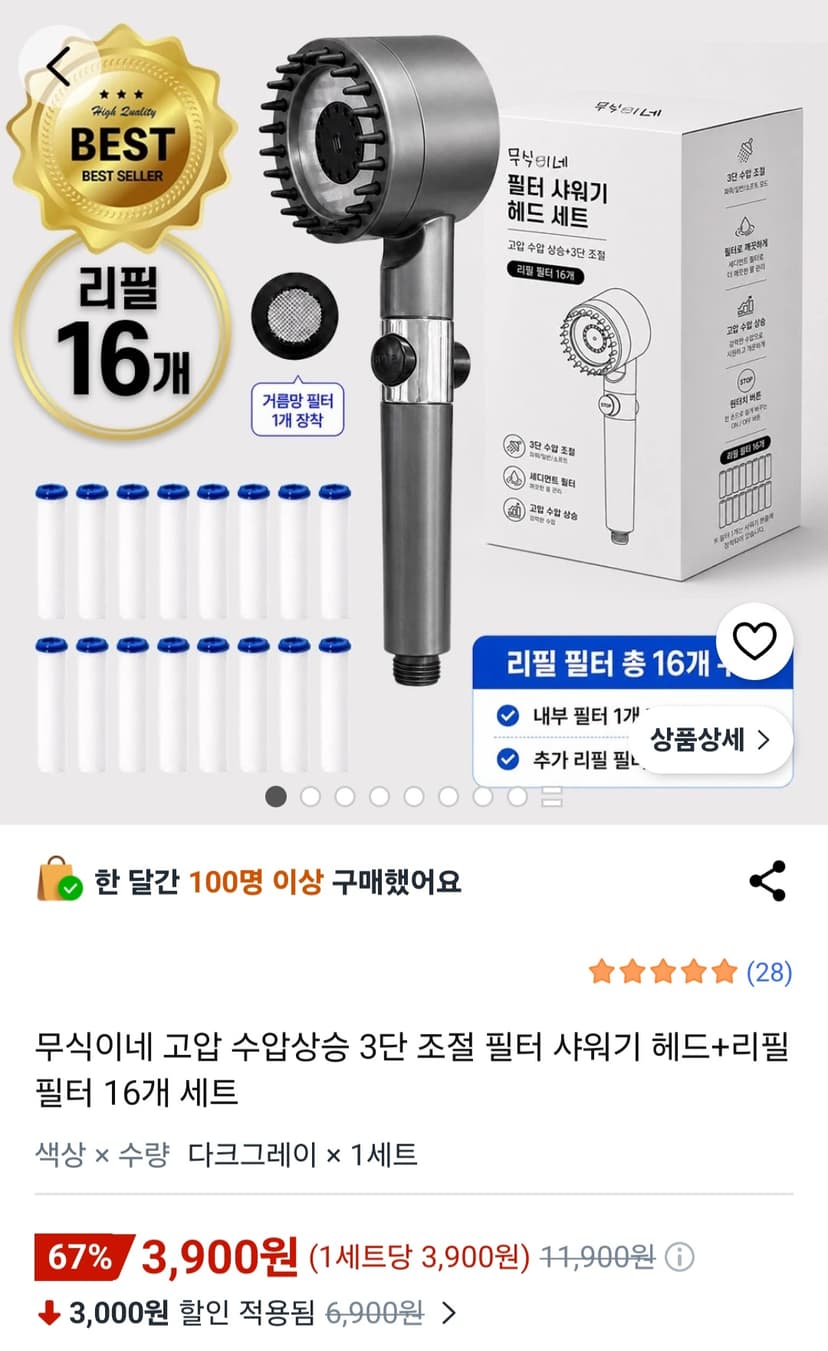Go back with the top-left arrow
The width and height of the screenshot is (828, 1351).
(60, 65)
